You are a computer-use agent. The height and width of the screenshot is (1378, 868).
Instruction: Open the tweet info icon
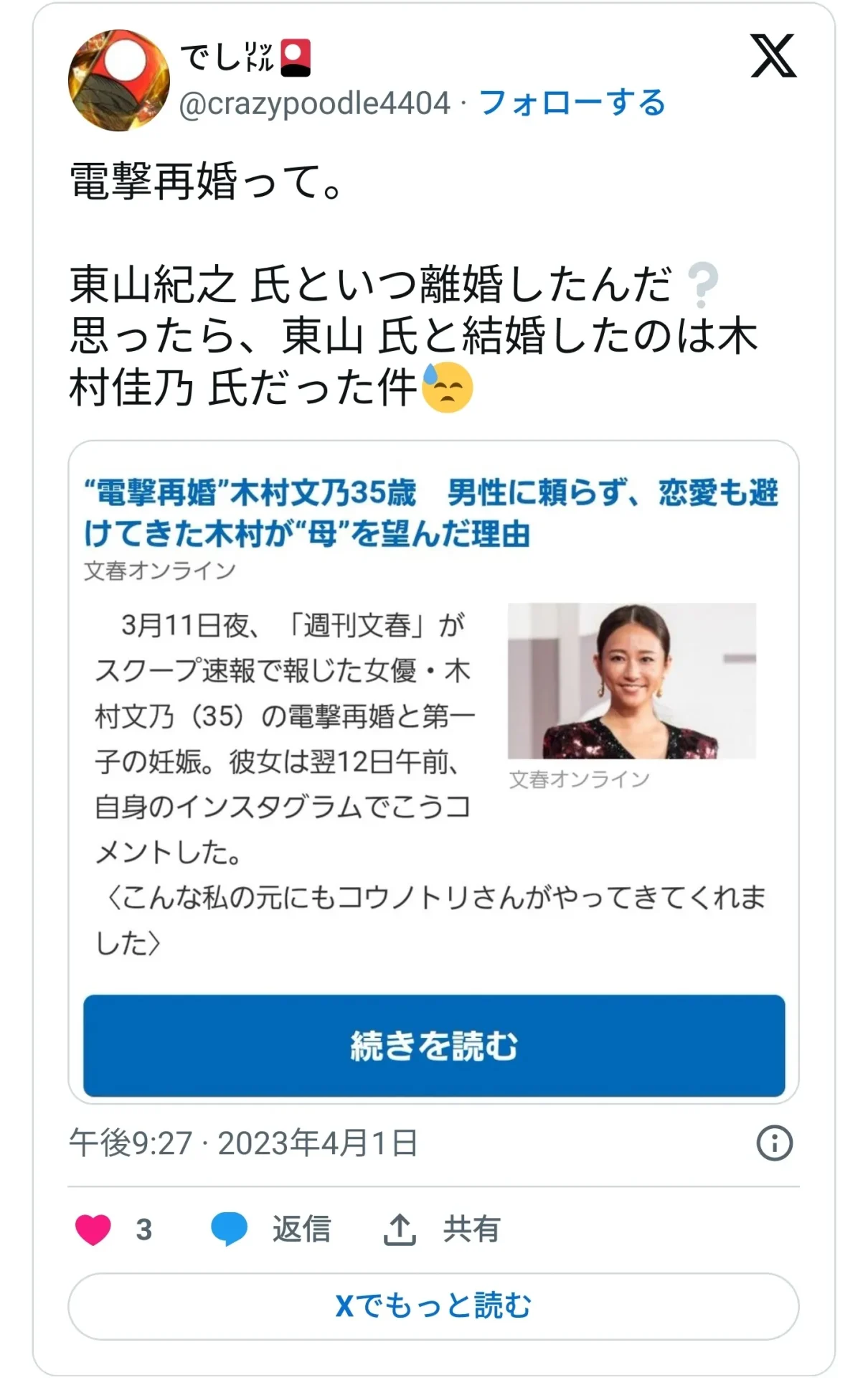coord(774,1143)
